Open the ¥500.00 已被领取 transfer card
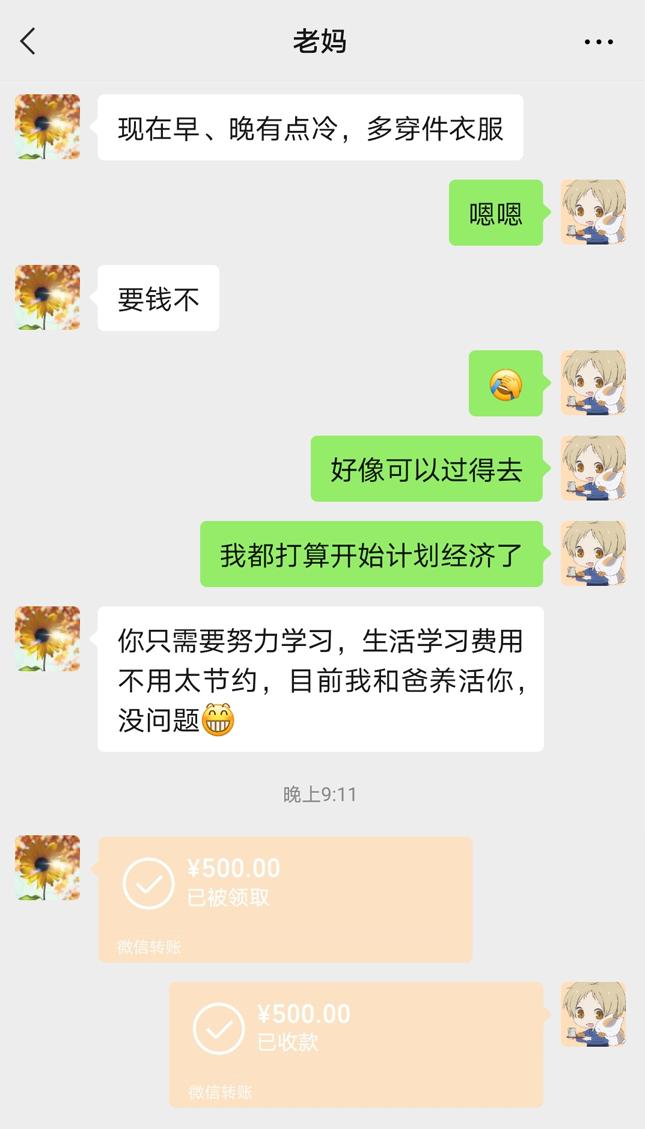 pyautogui.click(x=285, y=898)
